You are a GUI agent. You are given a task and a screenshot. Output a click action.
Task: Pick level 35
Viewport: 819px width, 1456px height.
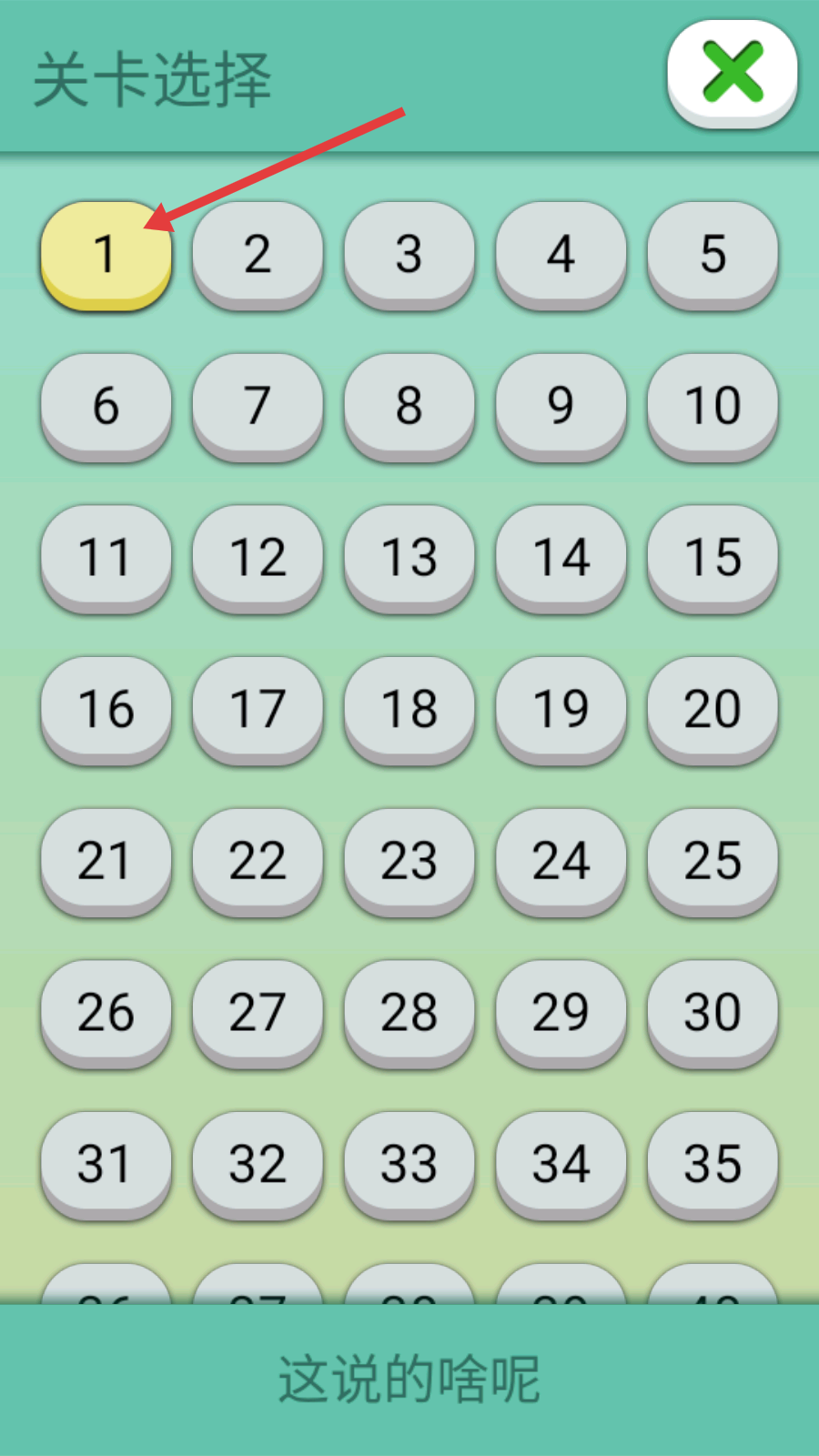tap(713, 1163)
